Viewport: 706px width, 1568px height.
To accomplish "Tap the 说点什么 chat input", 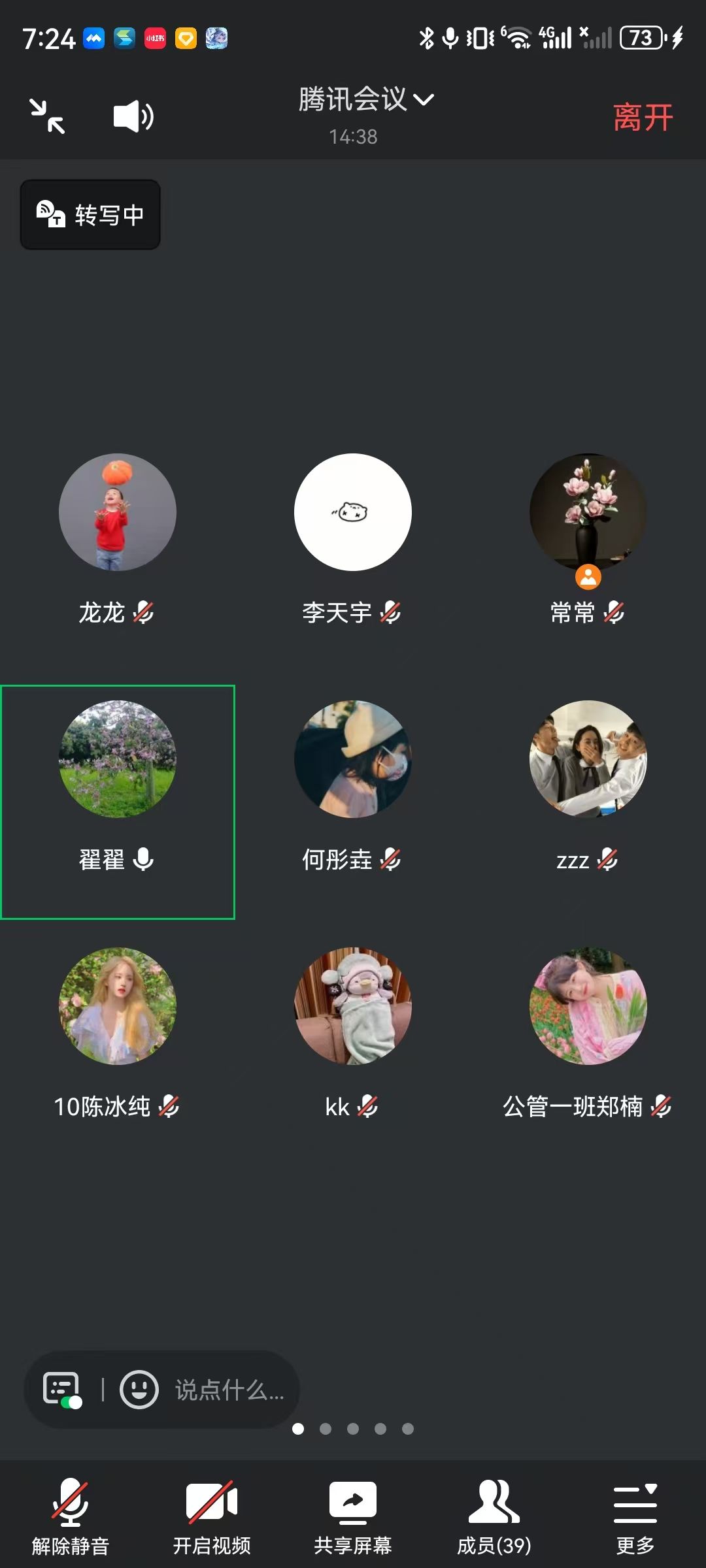I will 229,1390.
